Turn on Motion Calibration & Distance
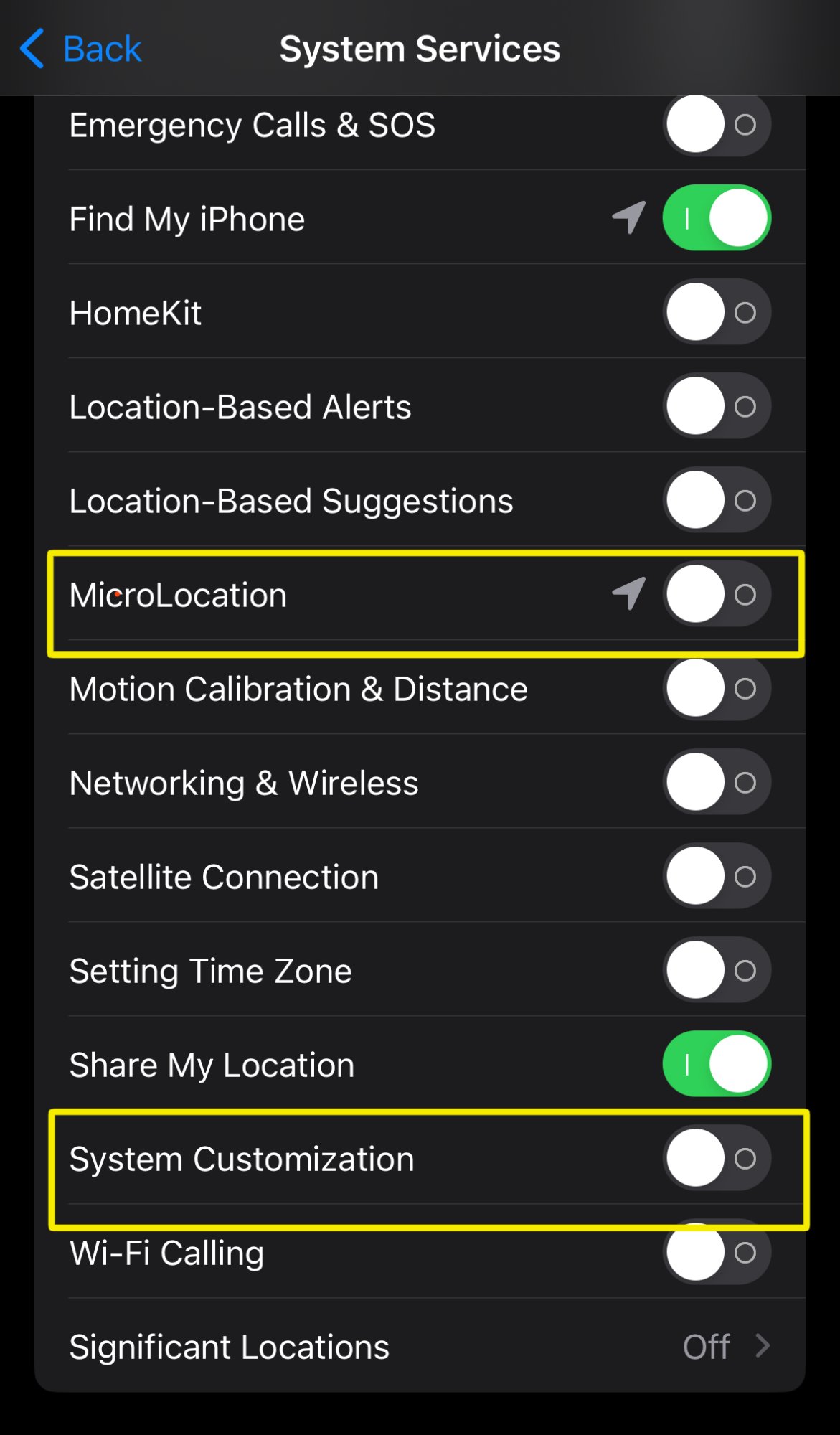This screenshot has width=840, height=1435. point(716,688)
